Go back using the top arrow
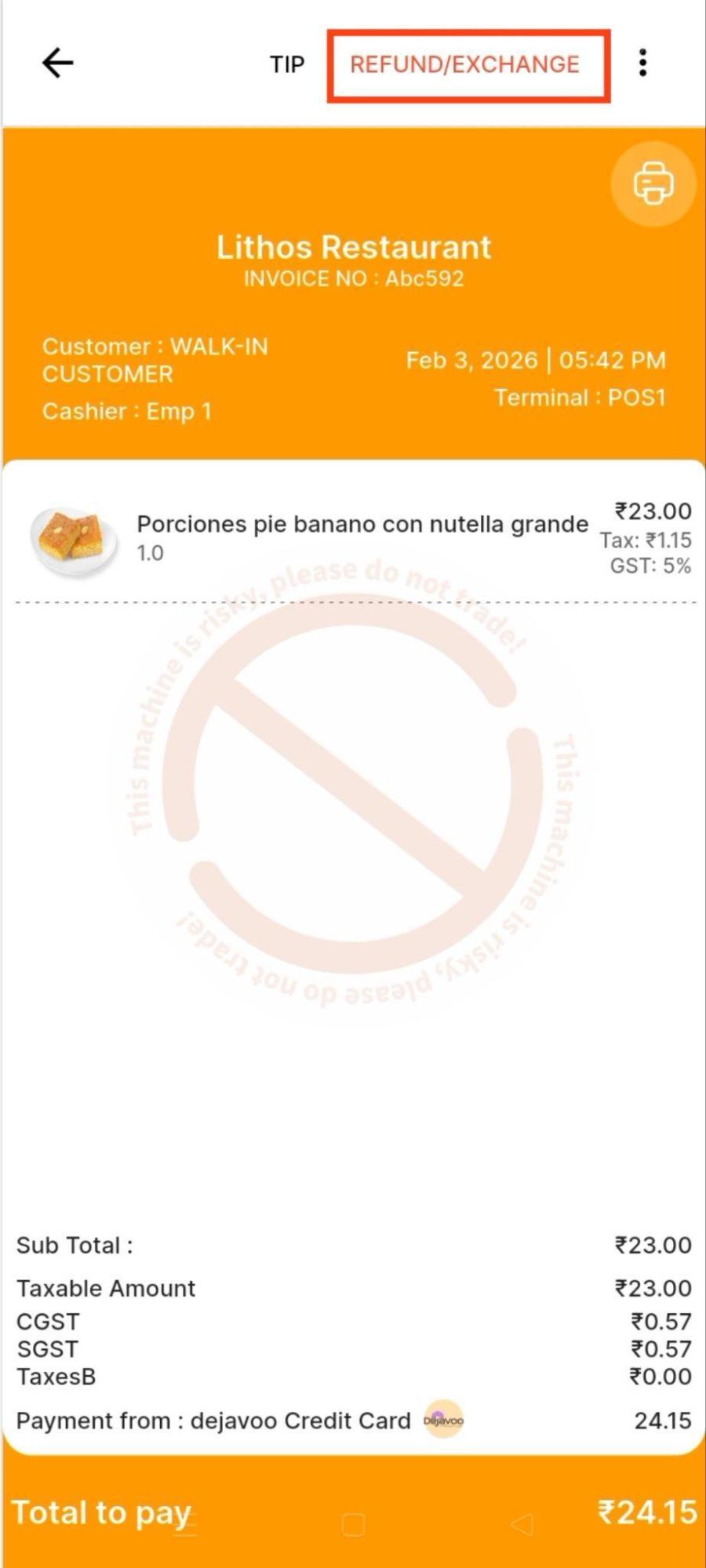706x1568 pixels. click(57, 64)
